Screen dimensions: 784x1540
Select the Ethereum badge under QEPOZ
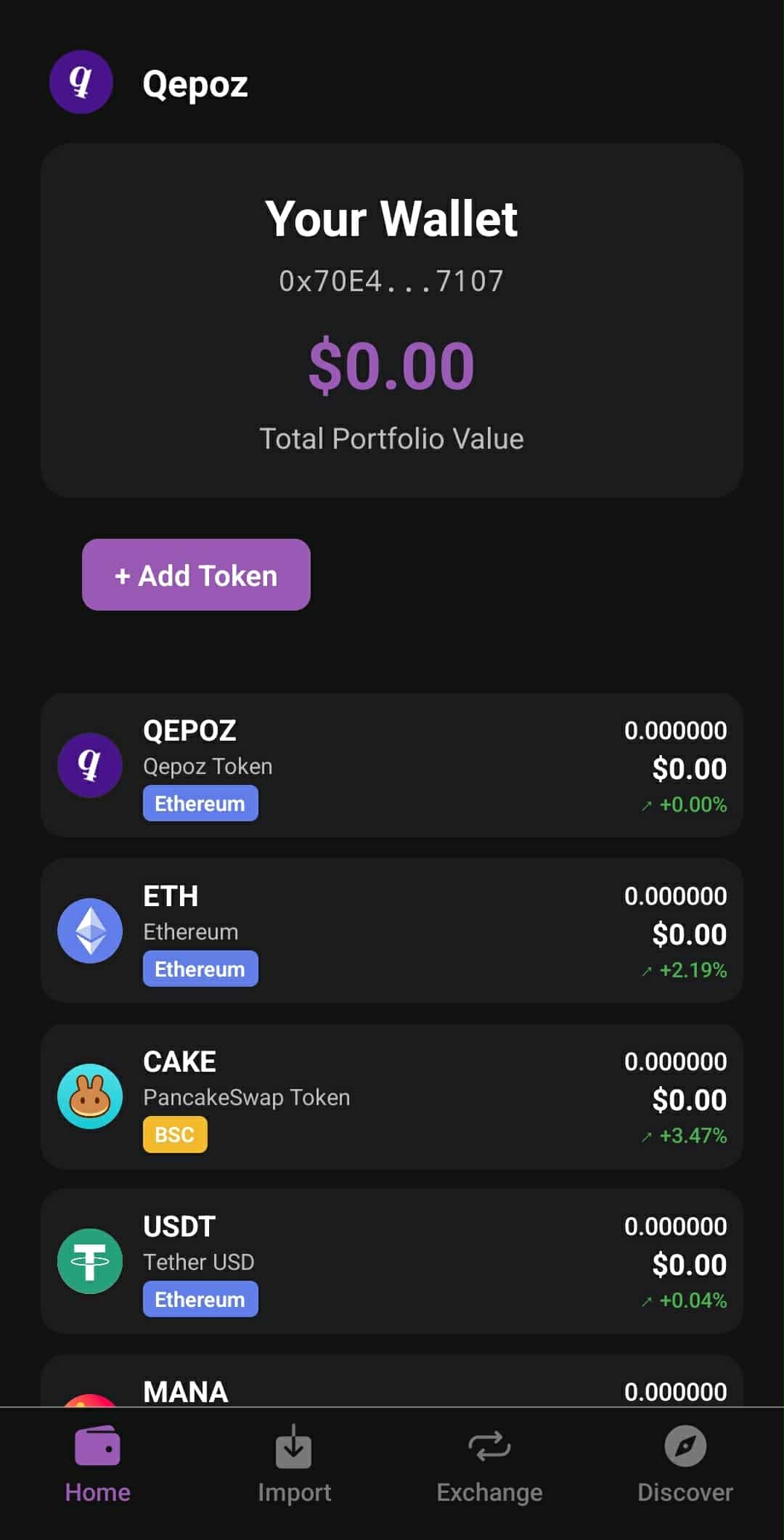pyautogui.click(x=200, y=803)
